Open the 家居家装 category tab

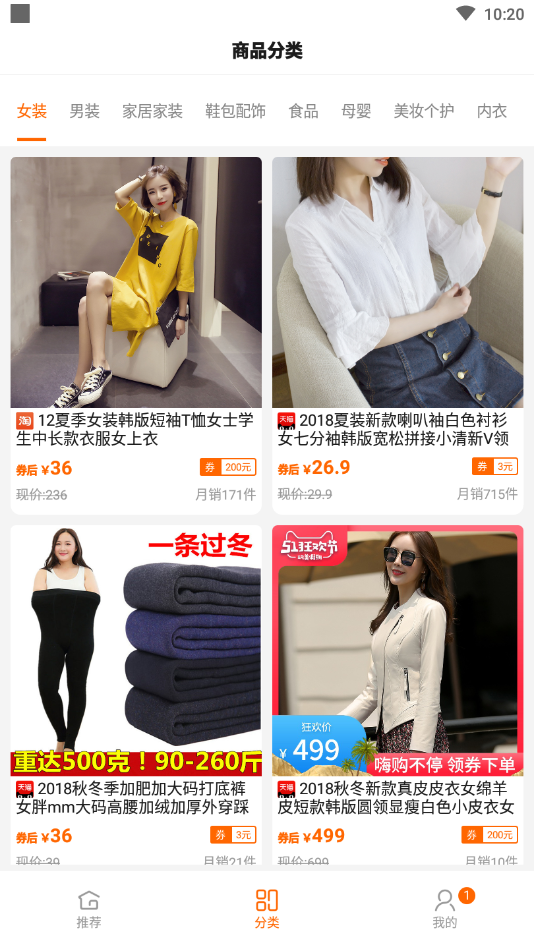pyautogui.click(x=153, y=111)
